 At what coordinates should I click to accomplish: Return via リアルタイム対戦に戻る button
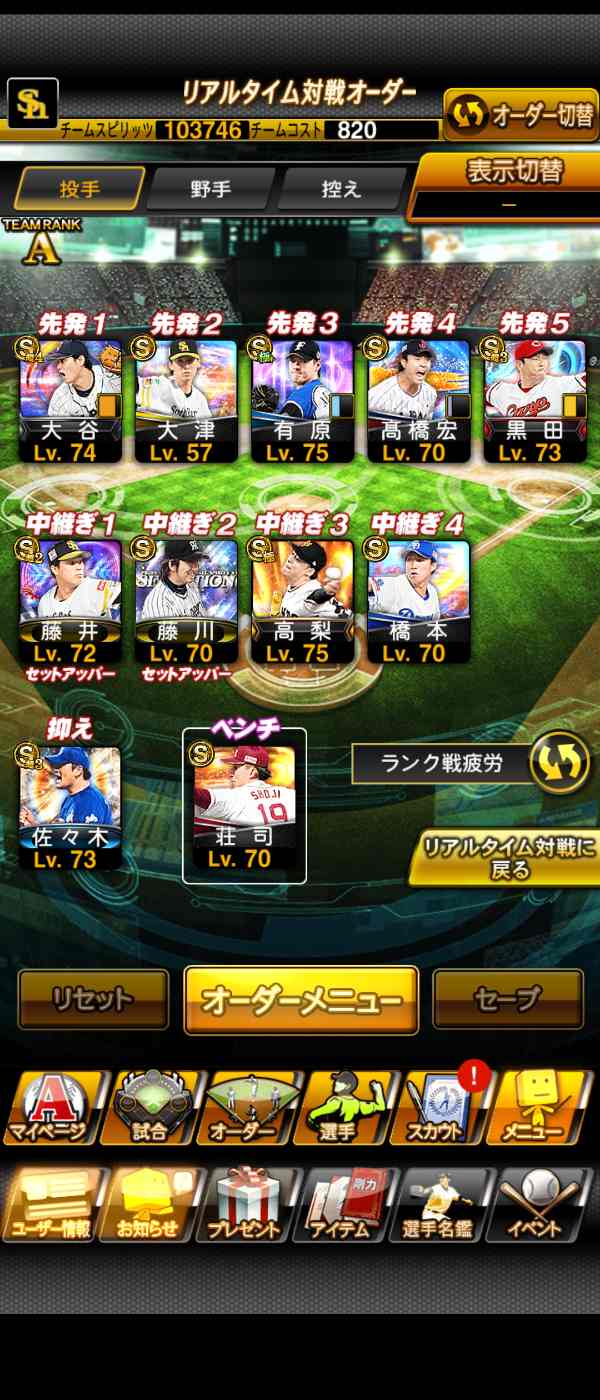pyautogui.click(x=508, y=858)
